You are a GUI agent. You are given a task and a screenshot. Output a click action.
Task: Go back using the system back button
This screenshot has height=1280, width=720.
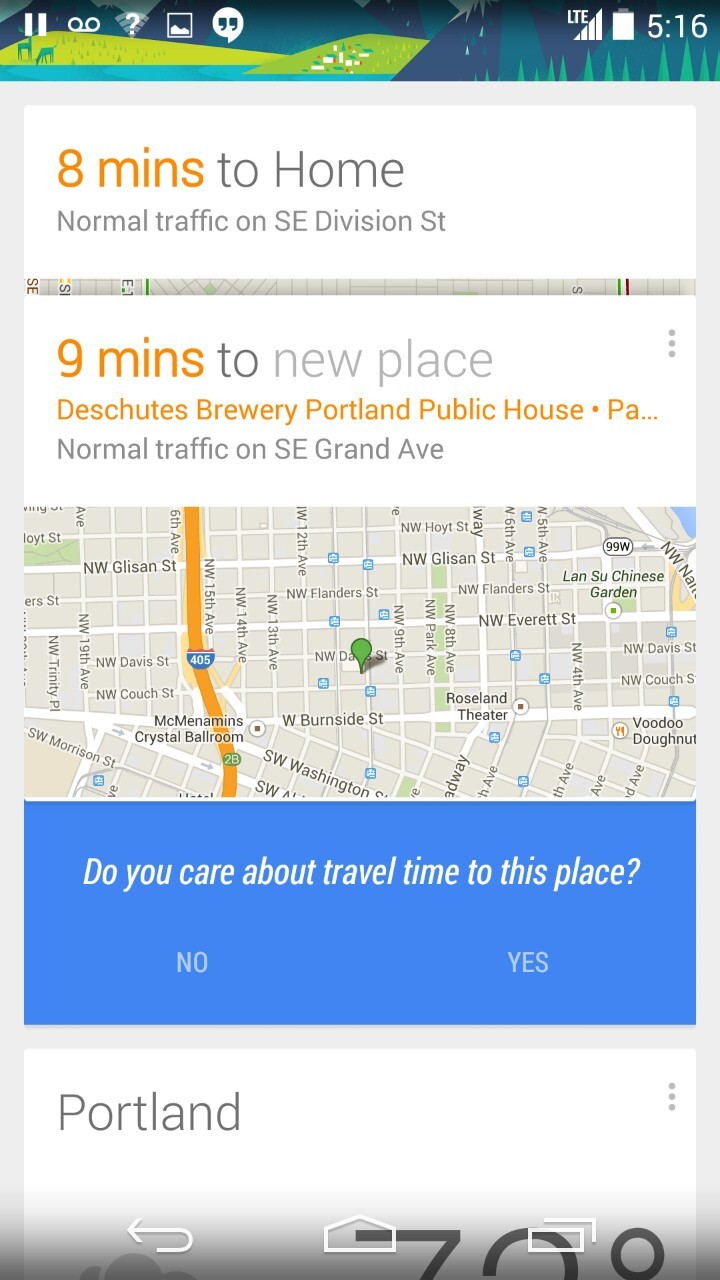pyautogui.click(x=160, y=1238)
